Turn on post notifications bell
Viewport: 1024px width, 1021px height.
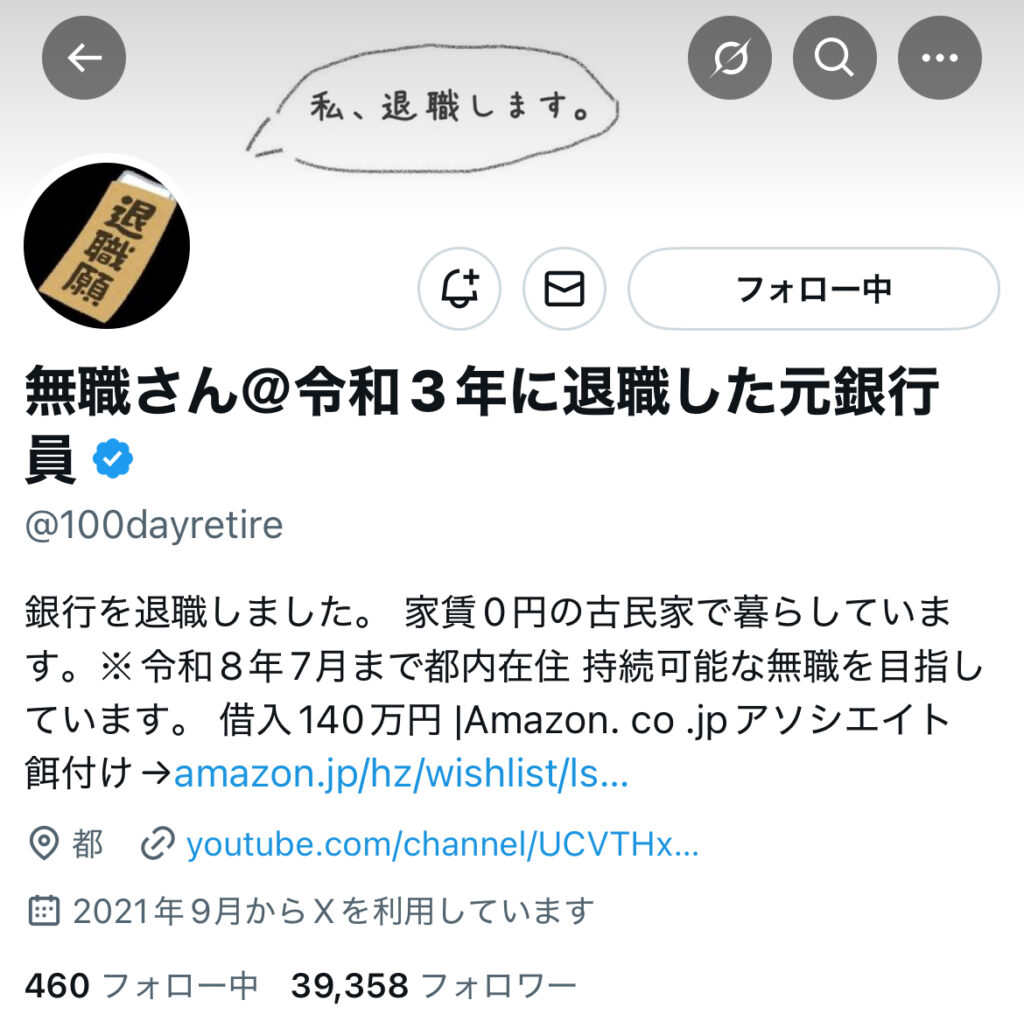[460, 289]
